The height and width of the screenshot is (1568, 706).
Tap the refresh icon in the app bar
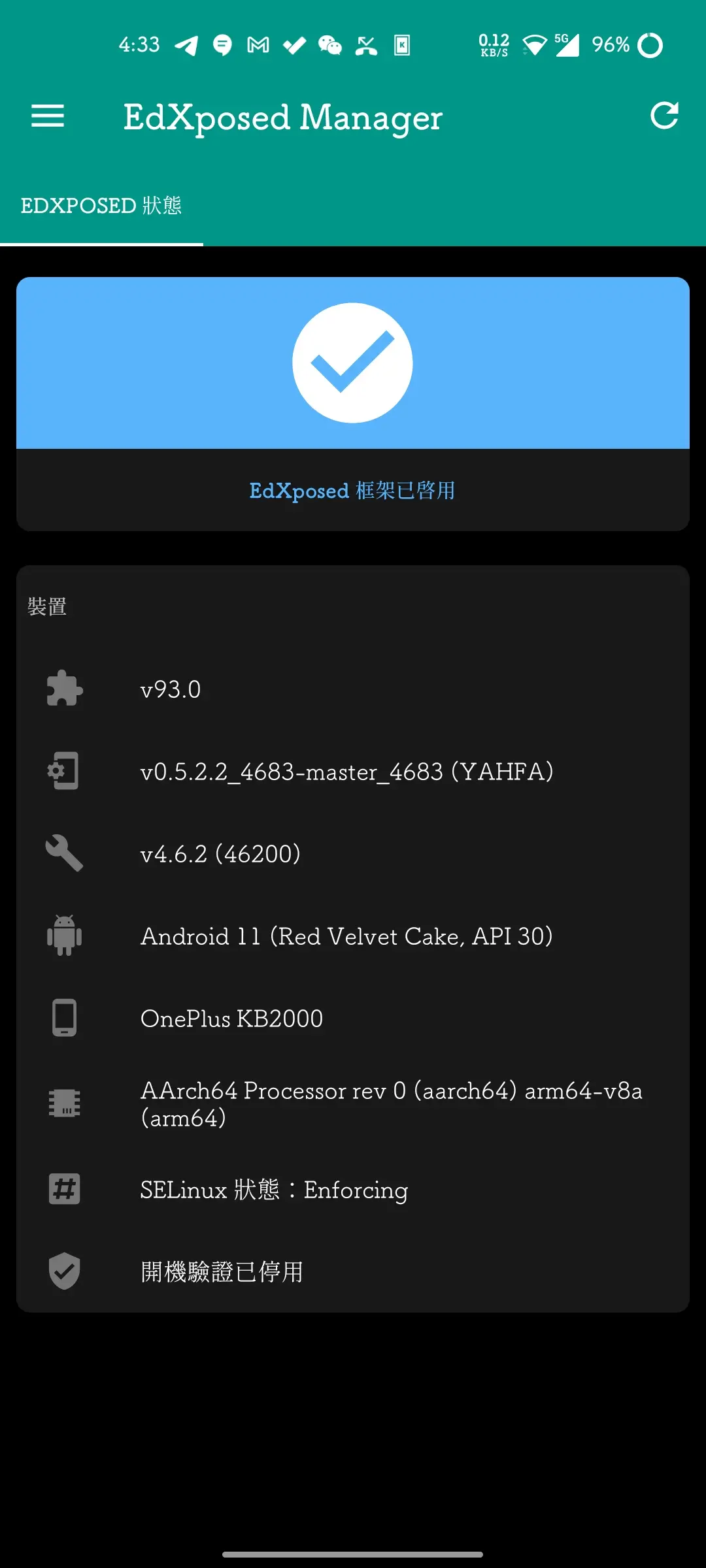(664, 116)
